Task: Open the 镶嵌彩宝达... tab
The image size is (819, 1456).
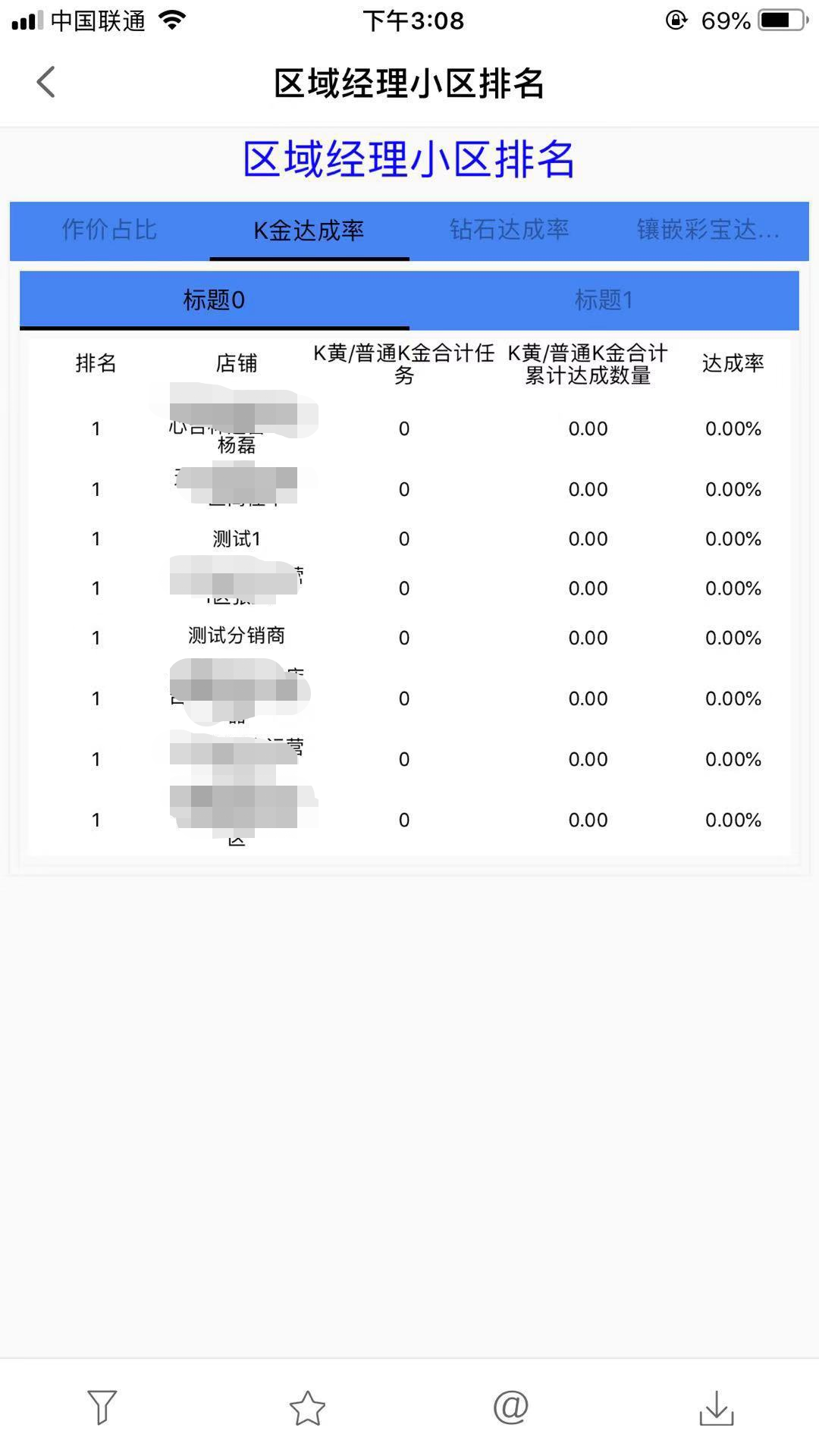Action: (x=708, y=230)
